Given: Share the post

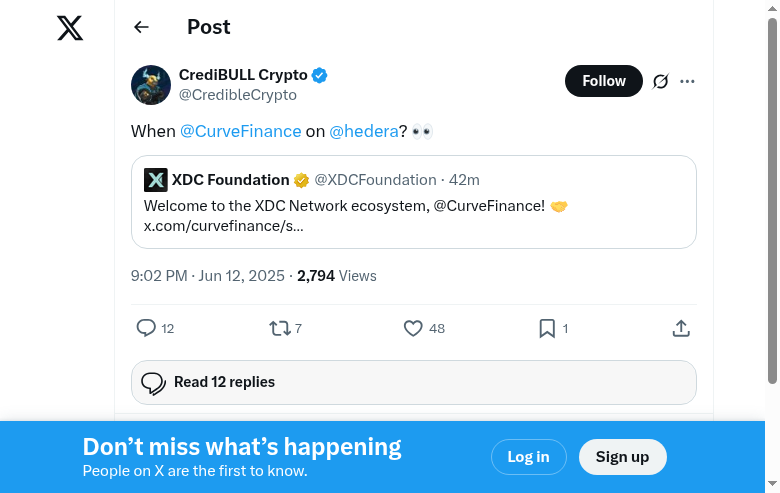Looking at the screenshot, I should (x=681, y=328).
